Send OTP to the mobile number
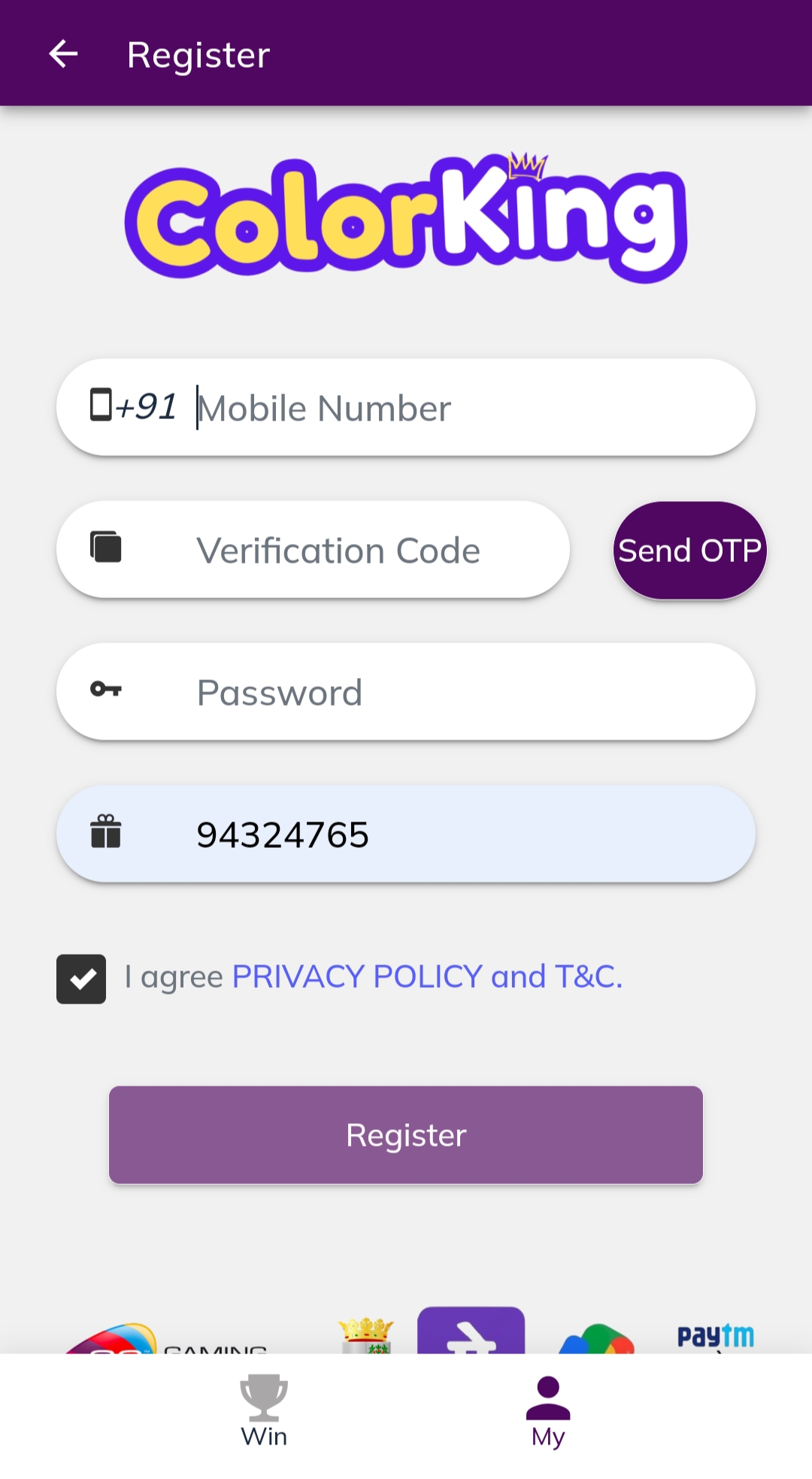This screenshot has width=812, height=1479. point(689,551)
